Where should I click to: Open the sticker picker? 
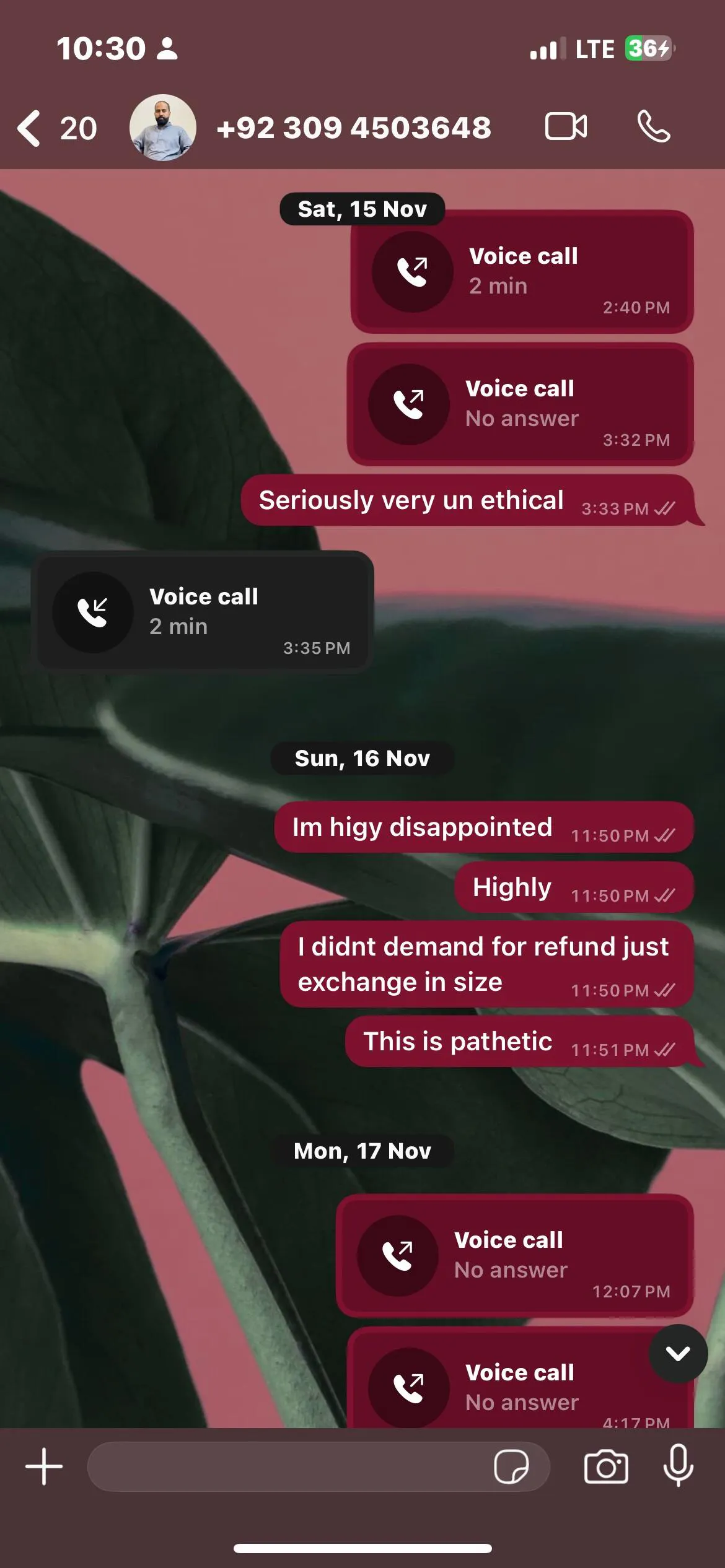pos(511,1466)
